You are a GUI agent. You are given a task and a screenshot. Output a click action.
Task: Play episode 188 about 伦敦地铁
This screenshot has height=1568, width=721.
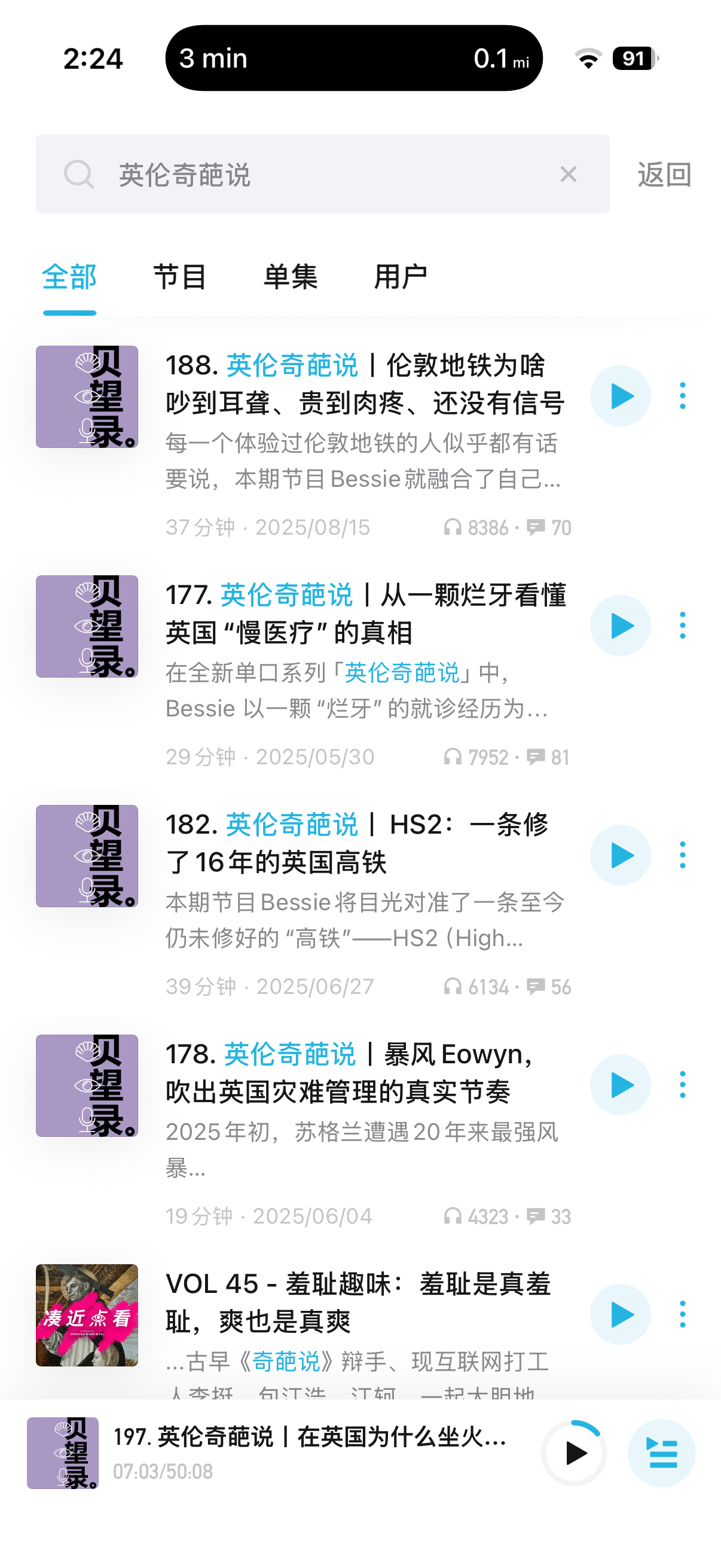click(620, 396)
